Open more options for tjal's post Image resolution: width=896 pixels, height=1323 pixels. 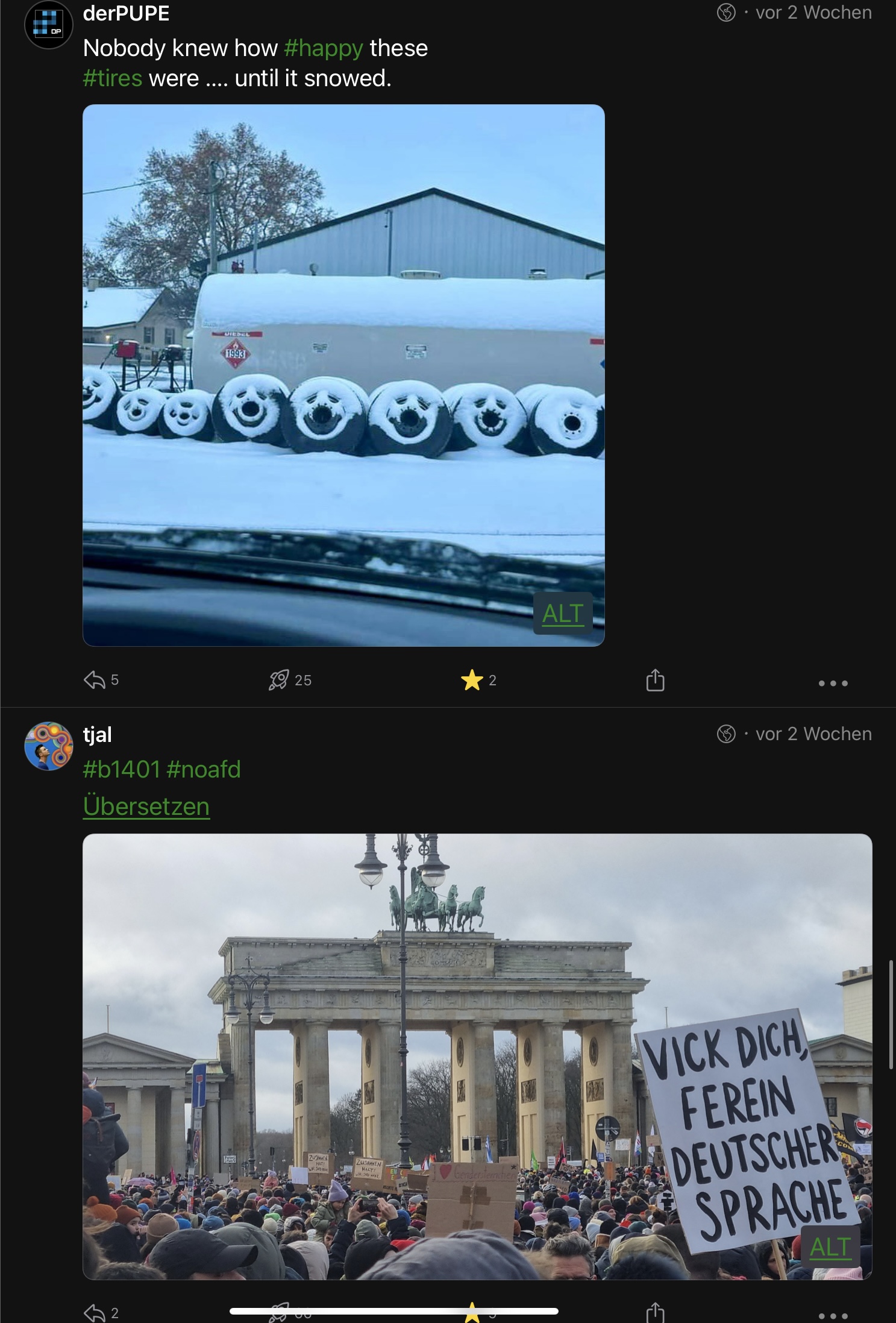[833, 1315]
